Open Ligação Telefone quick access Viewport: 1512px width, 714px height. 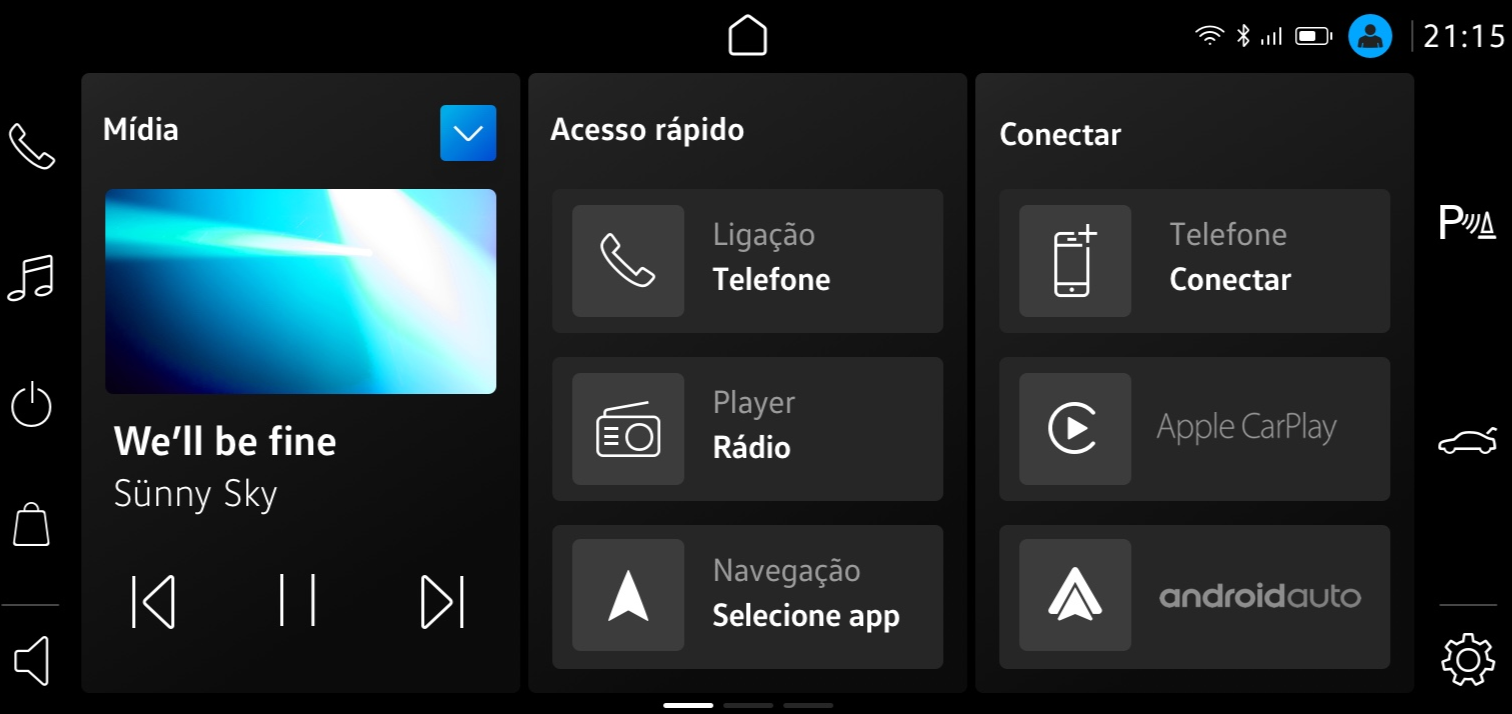[x=747, y=261]
